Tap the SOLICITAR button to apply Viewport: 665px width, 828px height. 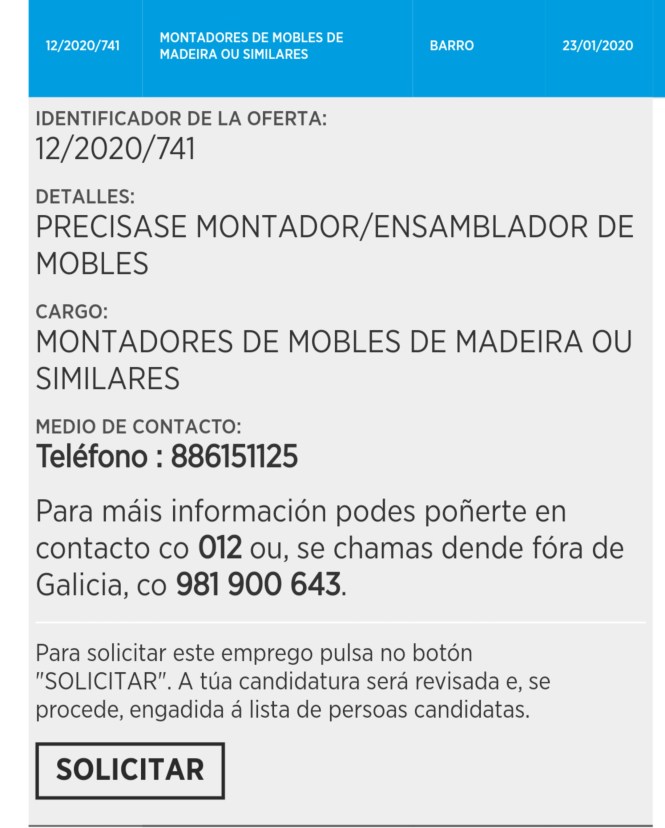pyautogui.click(x=130, y=770)
